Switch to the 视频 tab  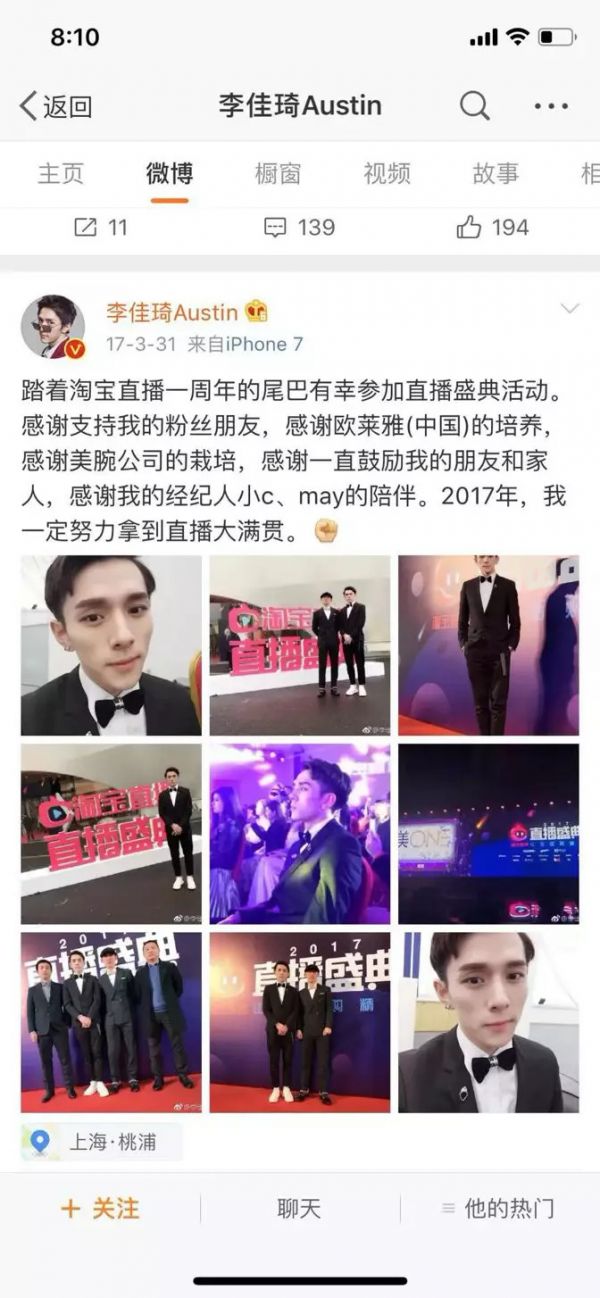[x=387, y=173]
